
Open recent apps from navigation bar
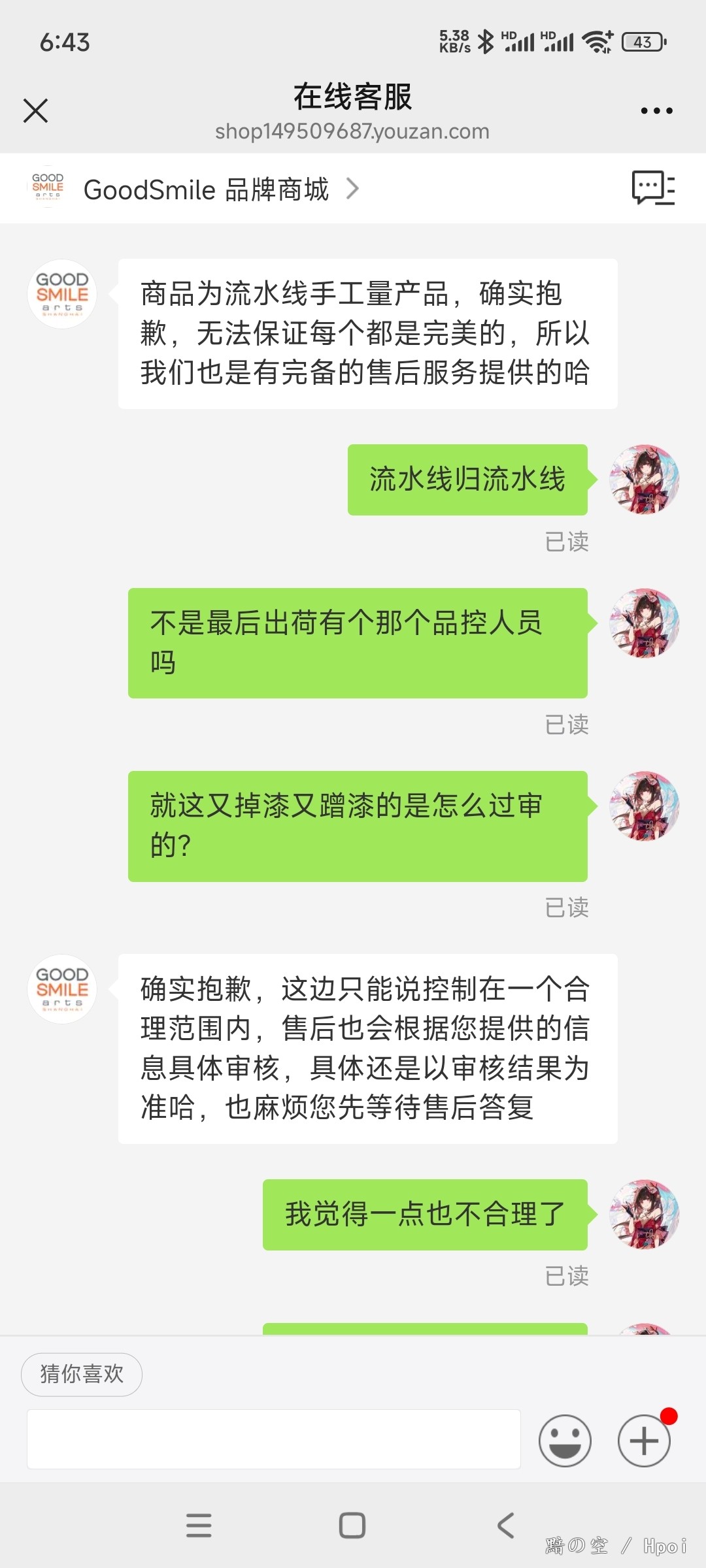199,1526
